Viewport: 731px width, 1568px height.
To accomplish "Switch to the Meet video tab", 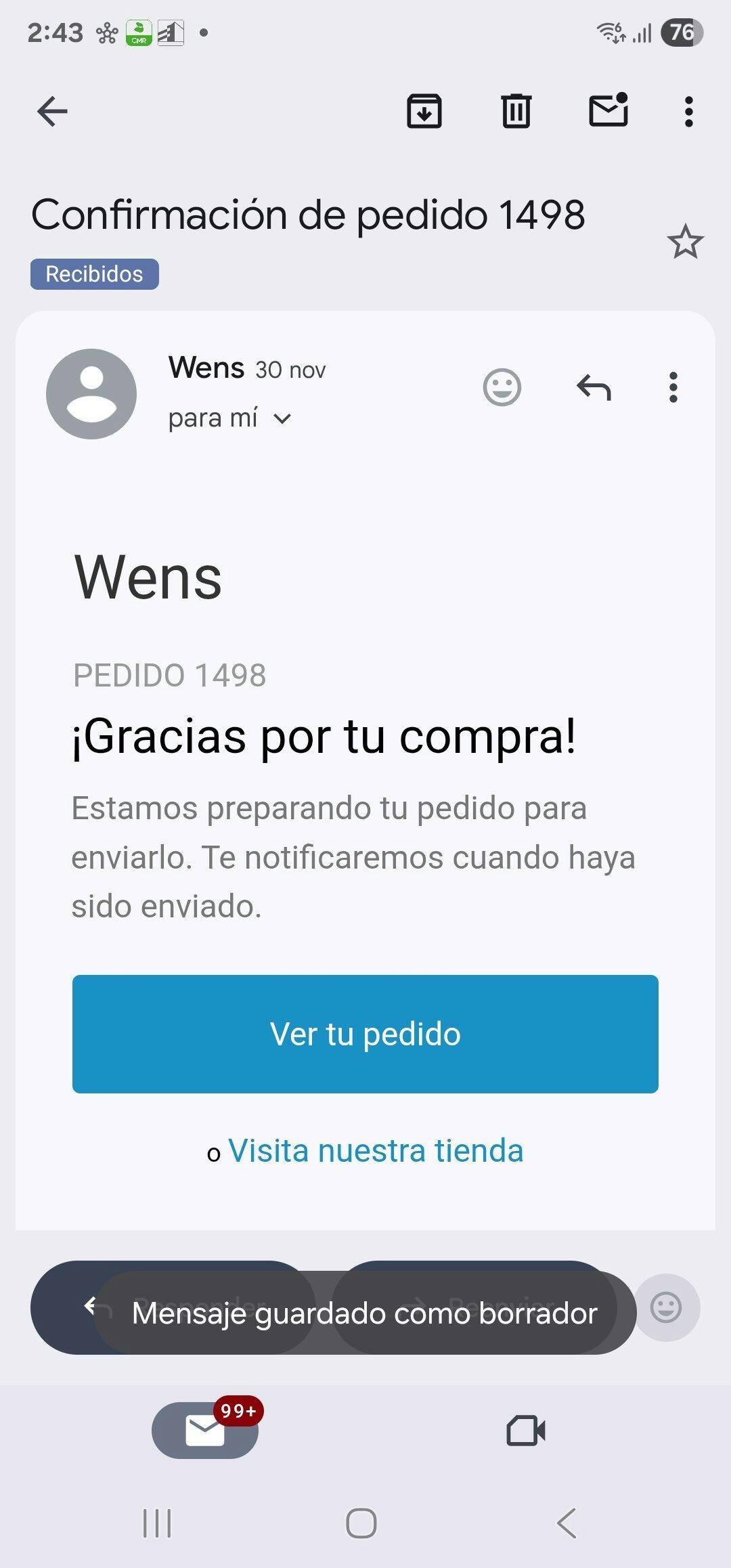I will click(526, 1430).
